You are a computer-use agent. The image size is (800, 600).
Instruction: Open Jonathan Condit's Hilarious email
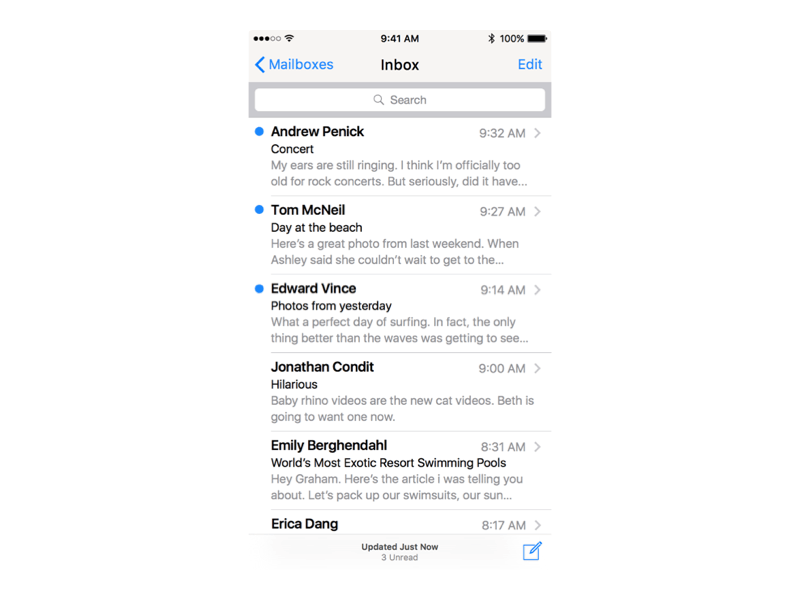click(x=400, y=392)
